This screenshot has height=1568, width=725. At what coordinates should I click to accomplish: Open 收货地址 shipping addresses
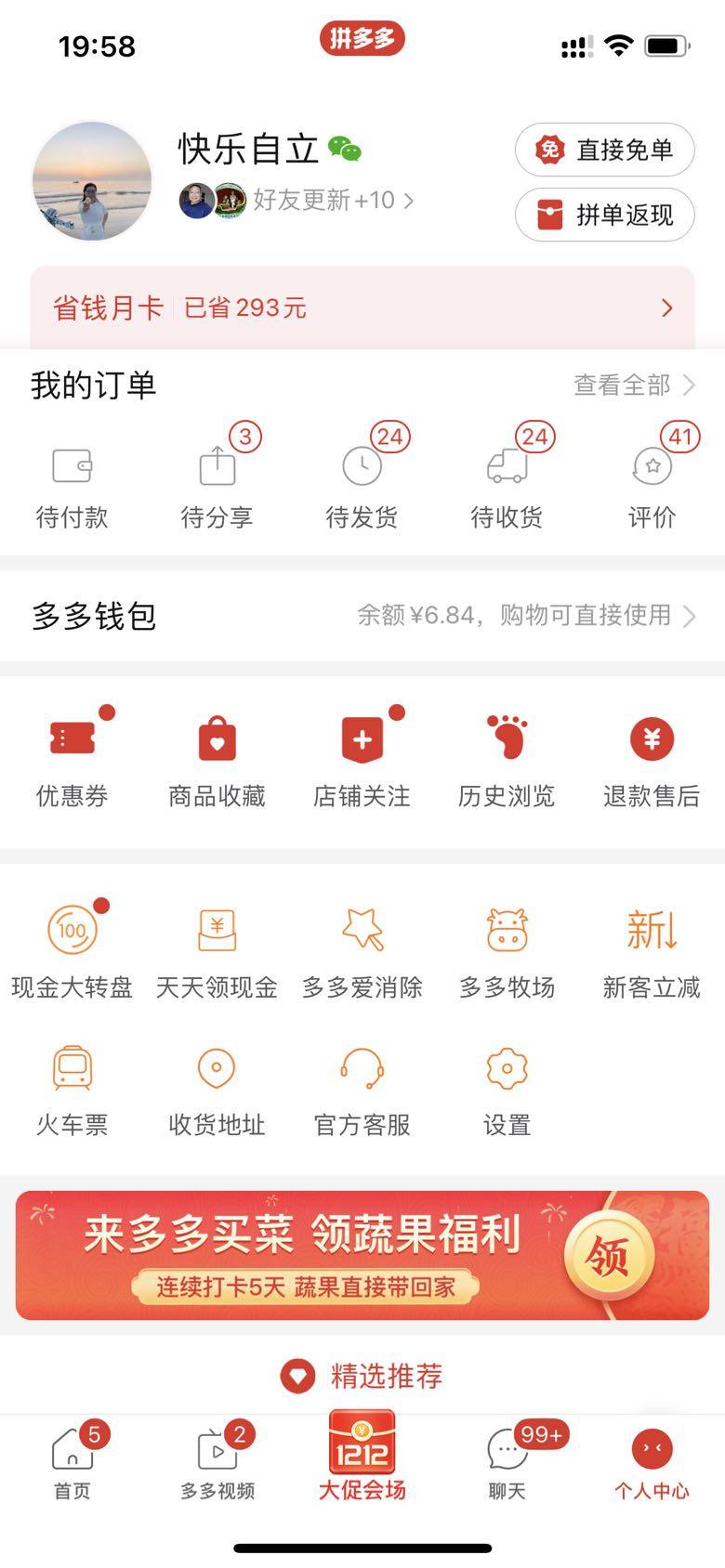click(217, 1089)
